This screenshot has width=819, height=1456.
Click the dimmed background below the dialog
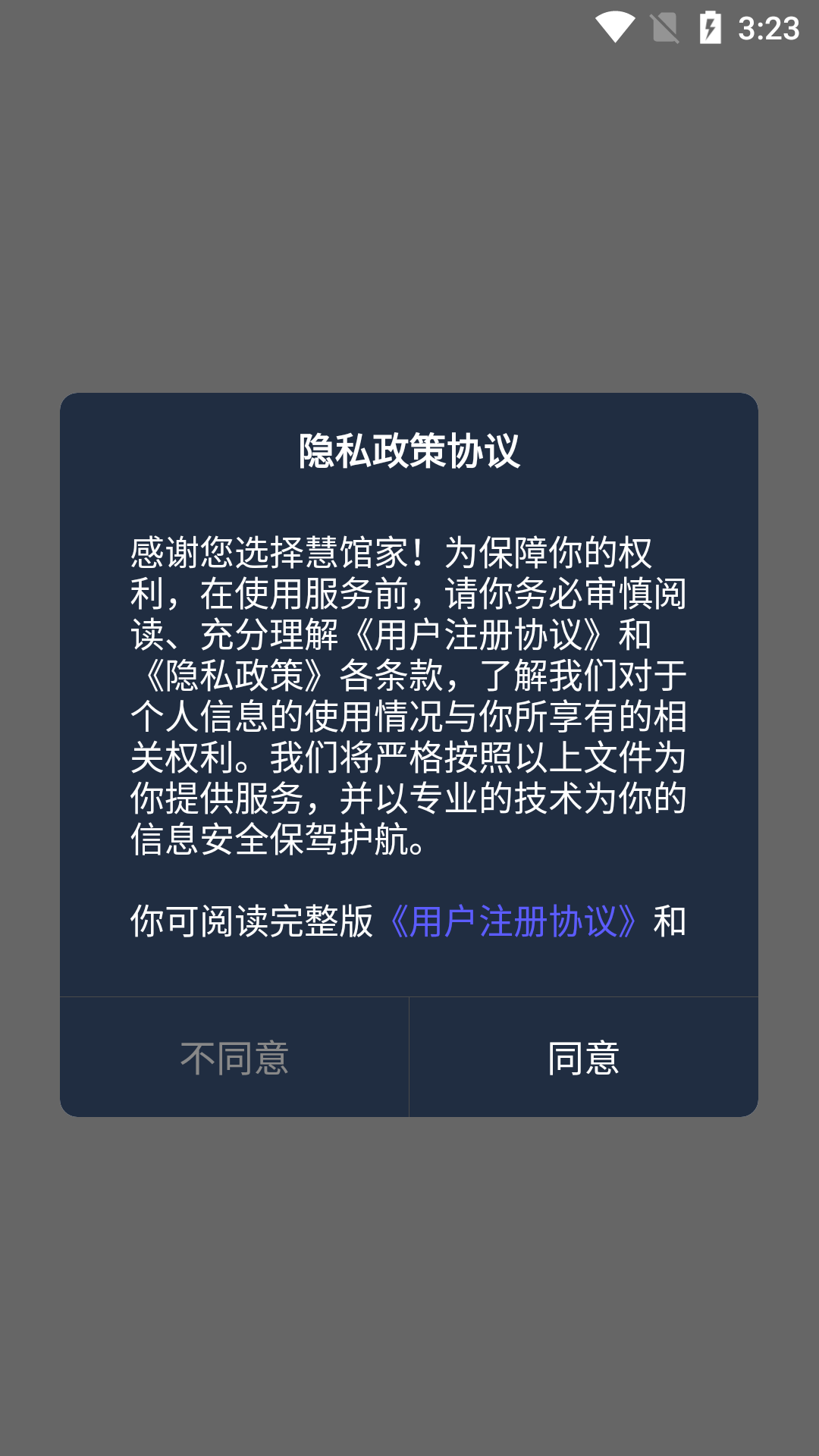coord(409,1289)
